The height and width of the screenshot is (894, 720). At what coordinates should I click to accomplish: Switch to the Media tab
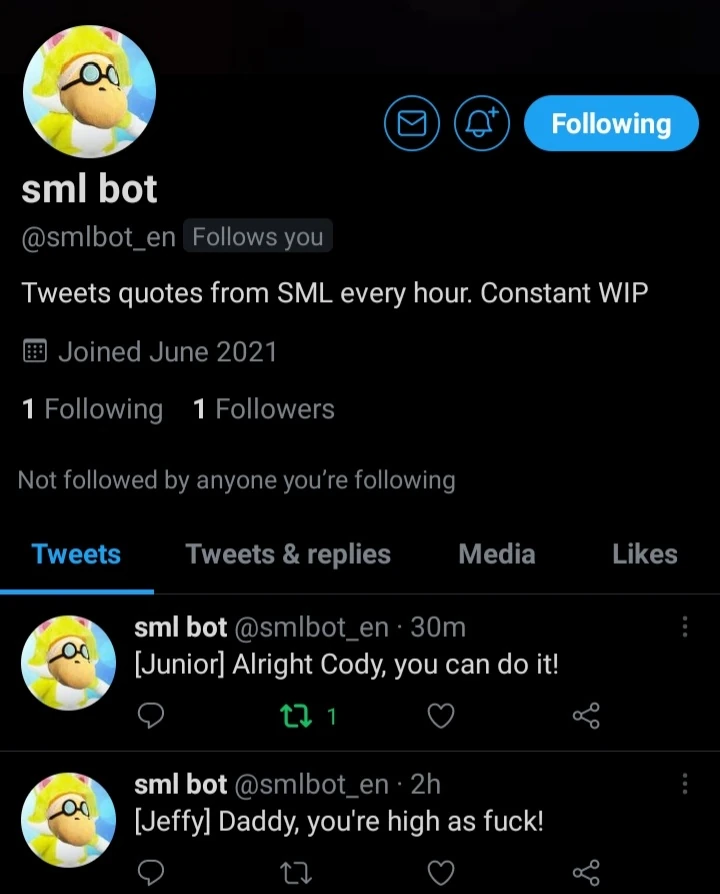(x=496, y=554)
